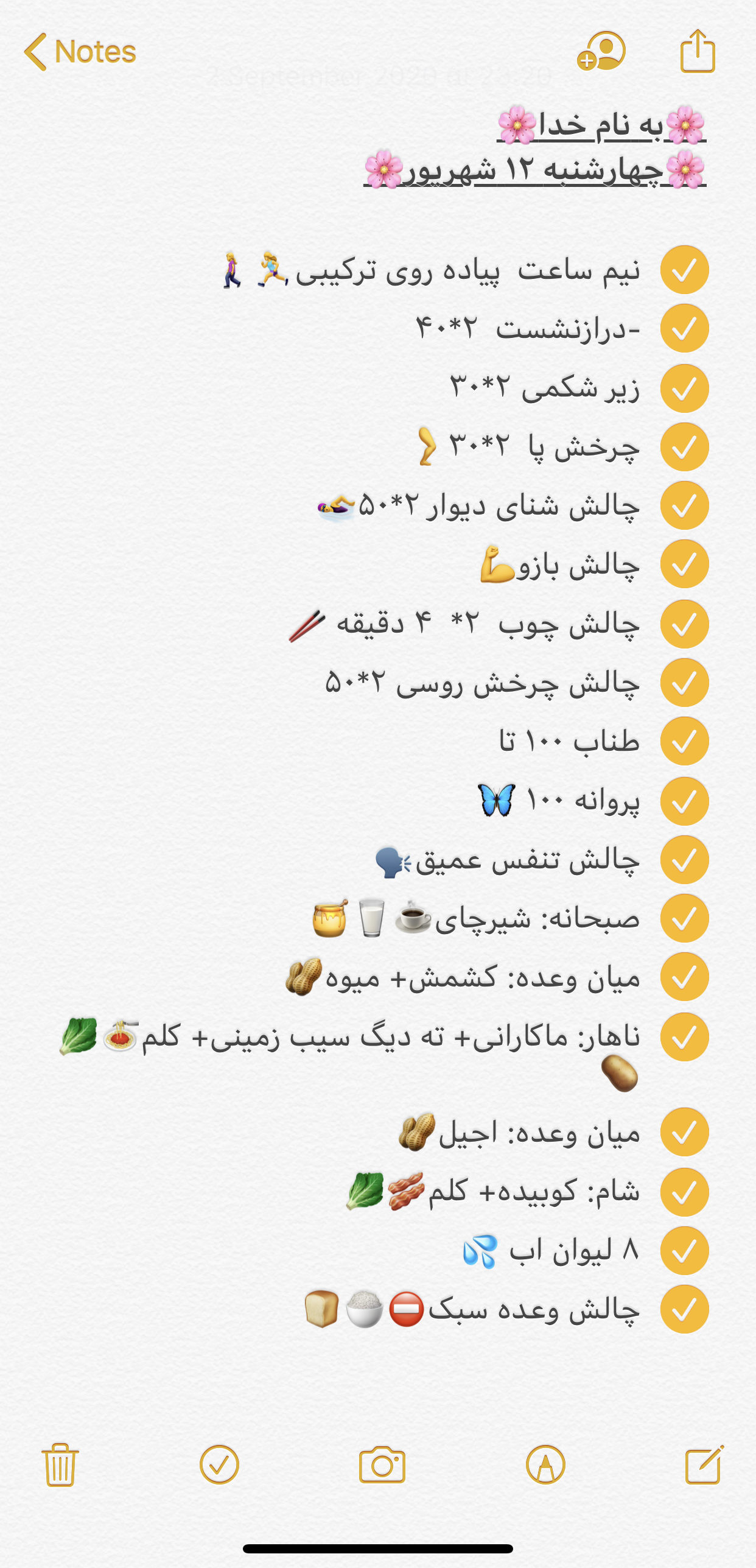This screenshot has height=1568, width=756.
Task: Uncheck the ۸ لیوان اب item
Action: (684, 1251)
